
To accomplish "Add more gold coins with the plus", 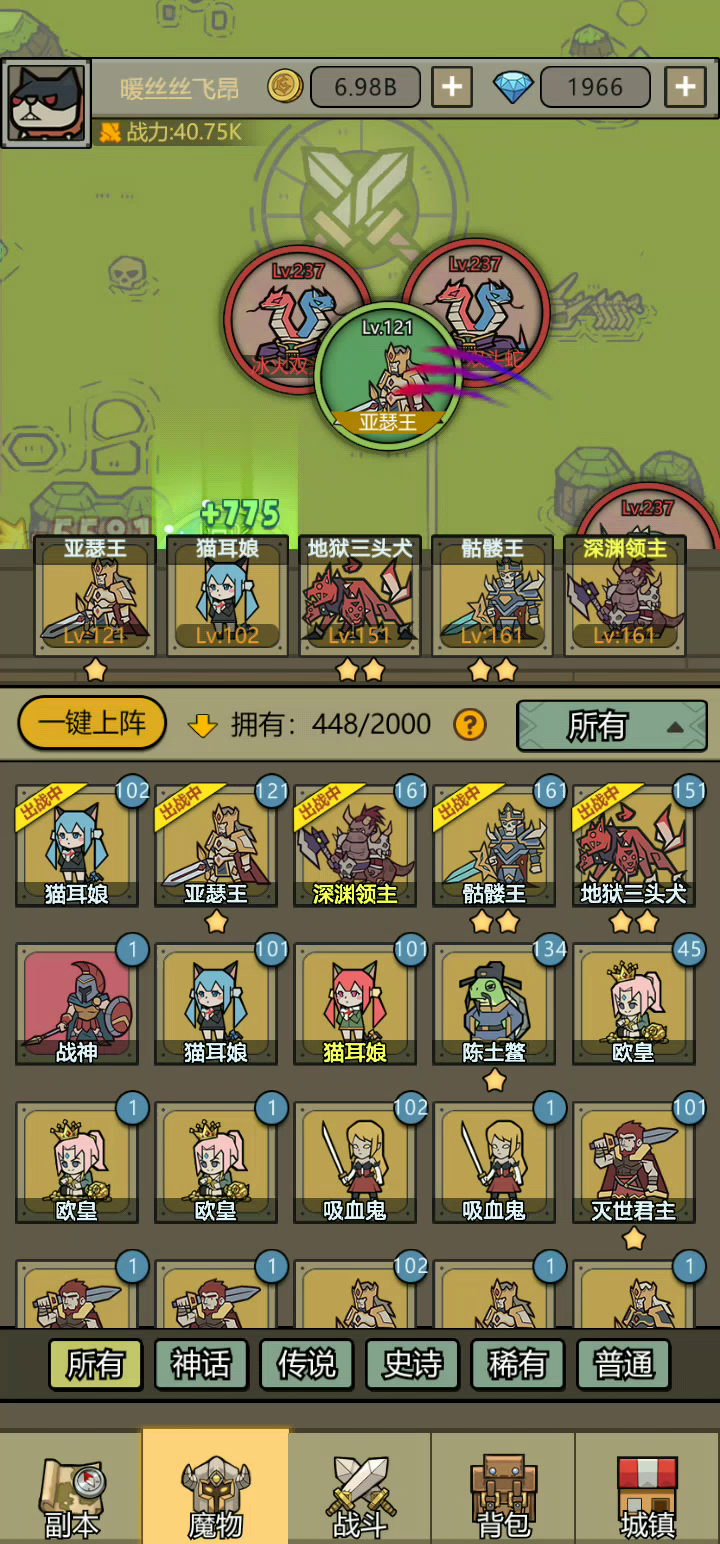I will click(x=452, y=88).
